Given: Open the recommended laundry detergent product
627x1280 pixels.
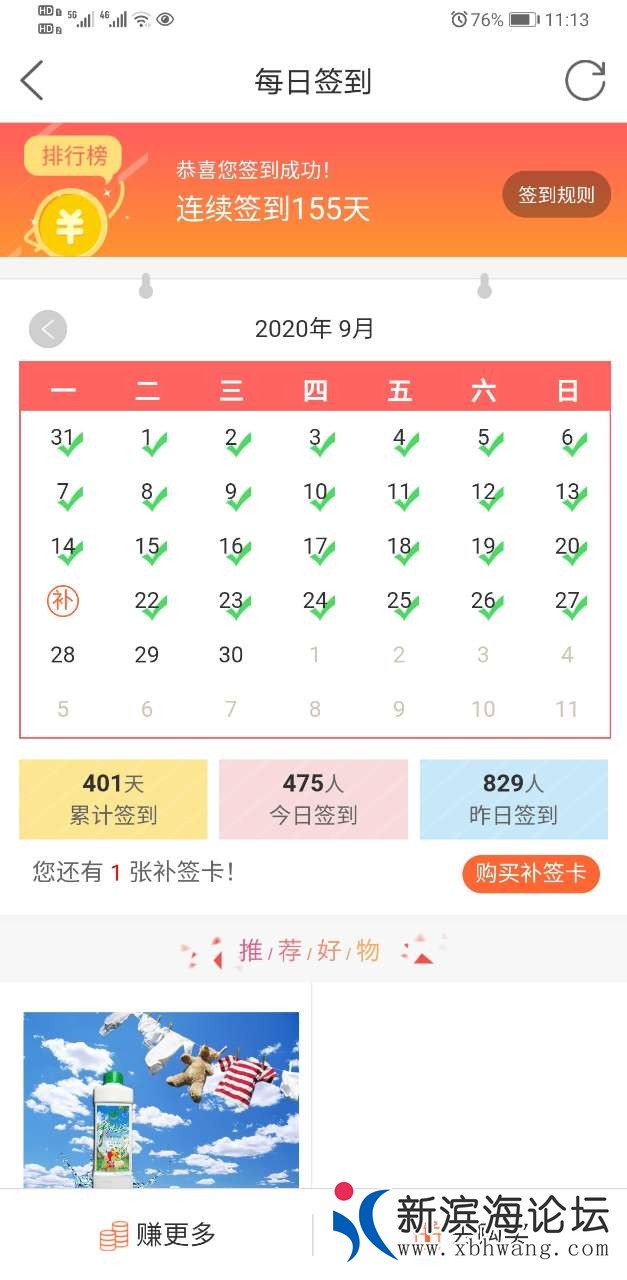Looking at the screenshot, I should (x=161, y=1098).
